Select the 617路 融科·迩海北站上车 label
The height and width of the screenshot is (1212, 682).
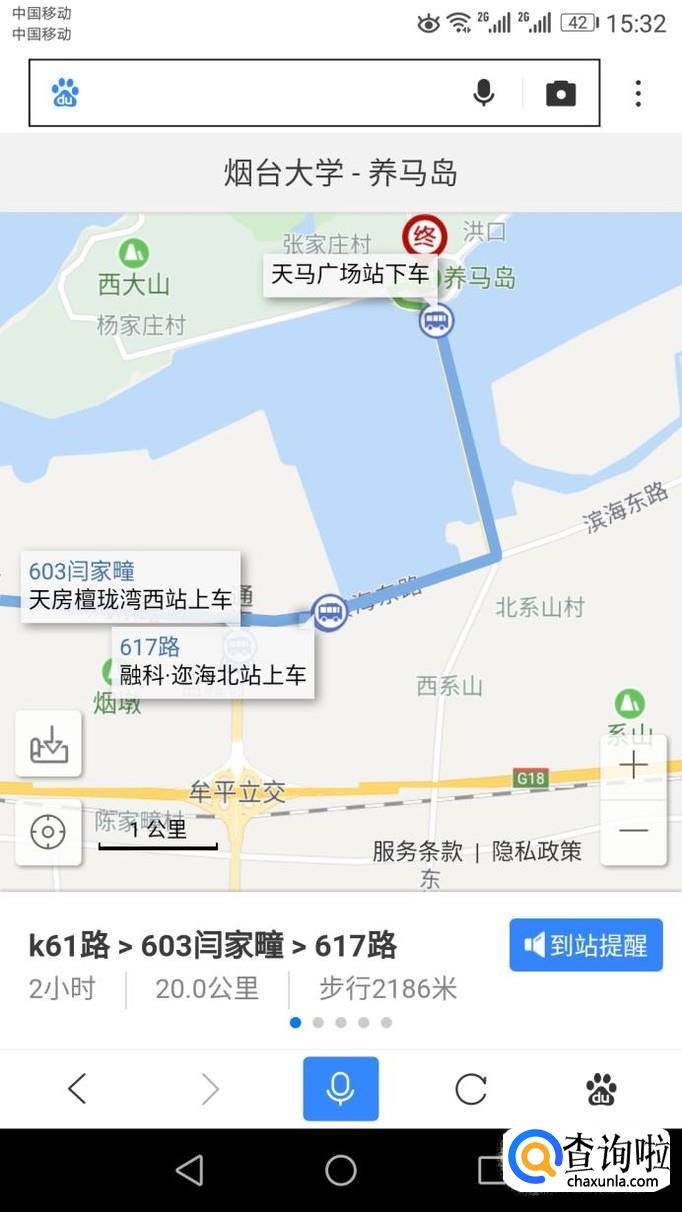point(212,661)
